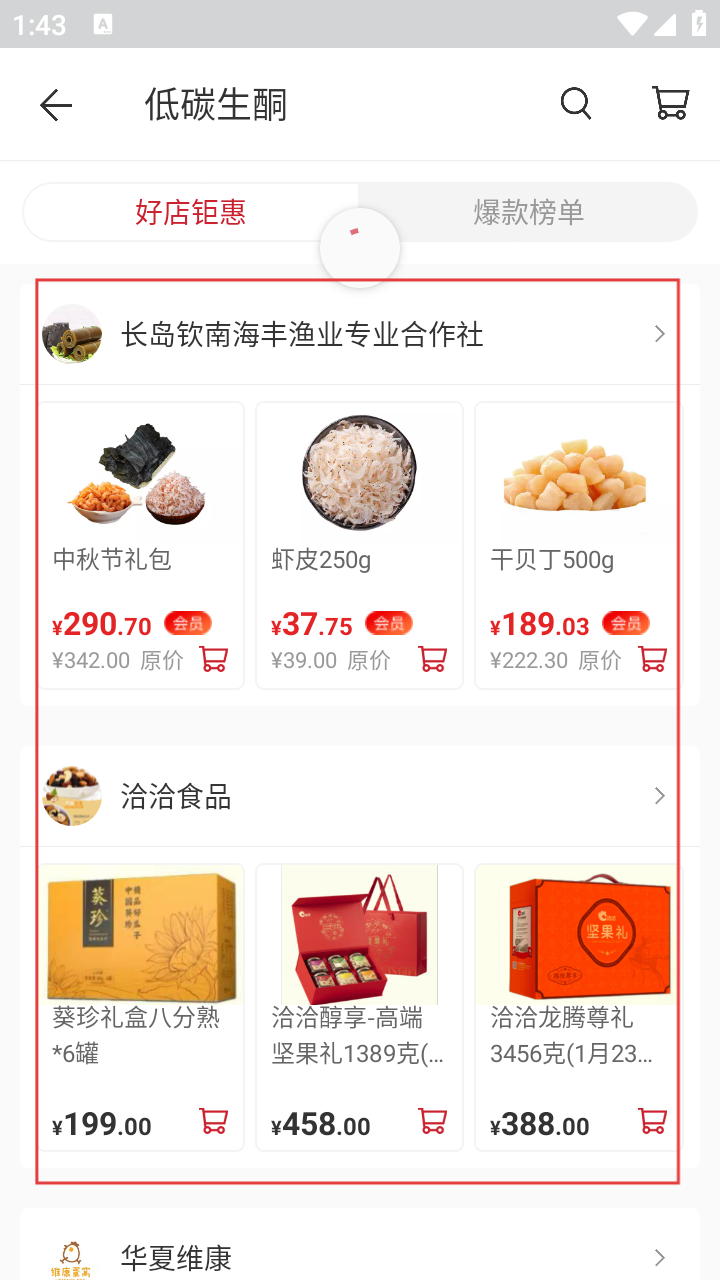Image resolution: width=720 pixels, height=1280 pixels.
Task: Add 虾皮250g to cart
Action: click(432, 659)
